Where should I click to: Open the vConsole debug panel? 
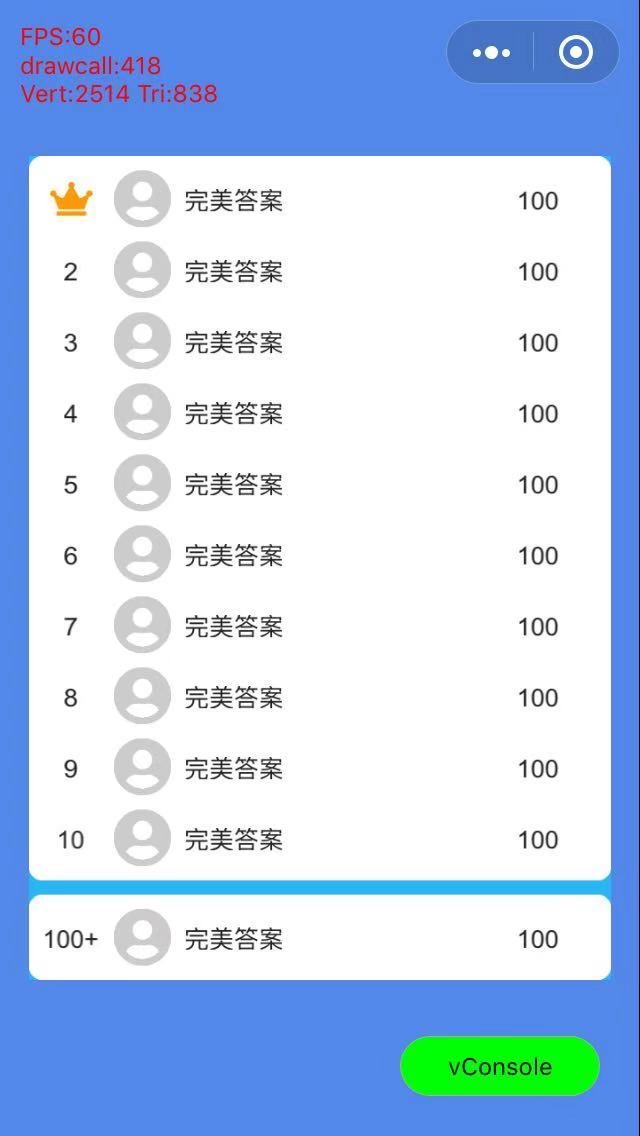500,1066
